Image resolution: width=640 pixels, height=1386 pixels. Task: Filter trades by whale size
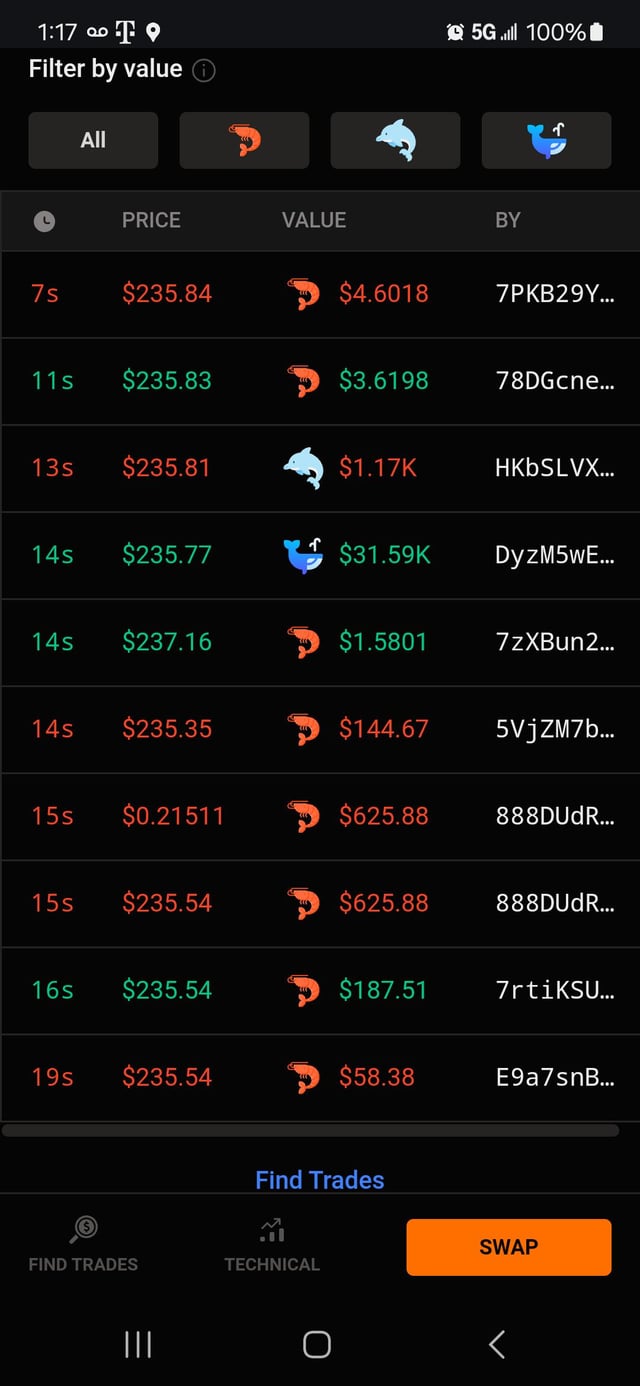tap(546, 140)
